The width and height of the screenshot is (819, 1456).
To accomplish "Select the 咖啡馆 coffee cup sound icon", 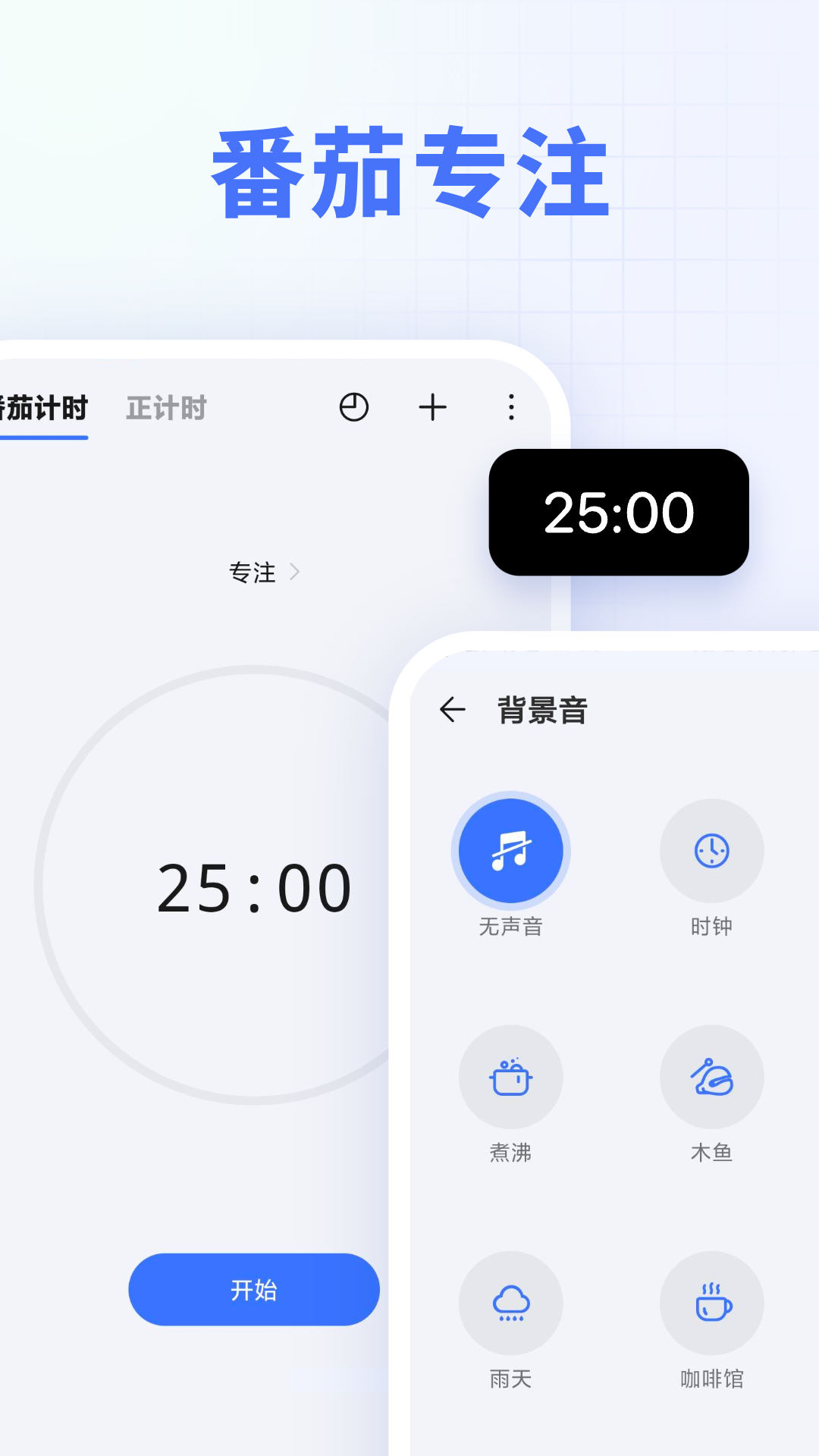I will [711, 1303].
